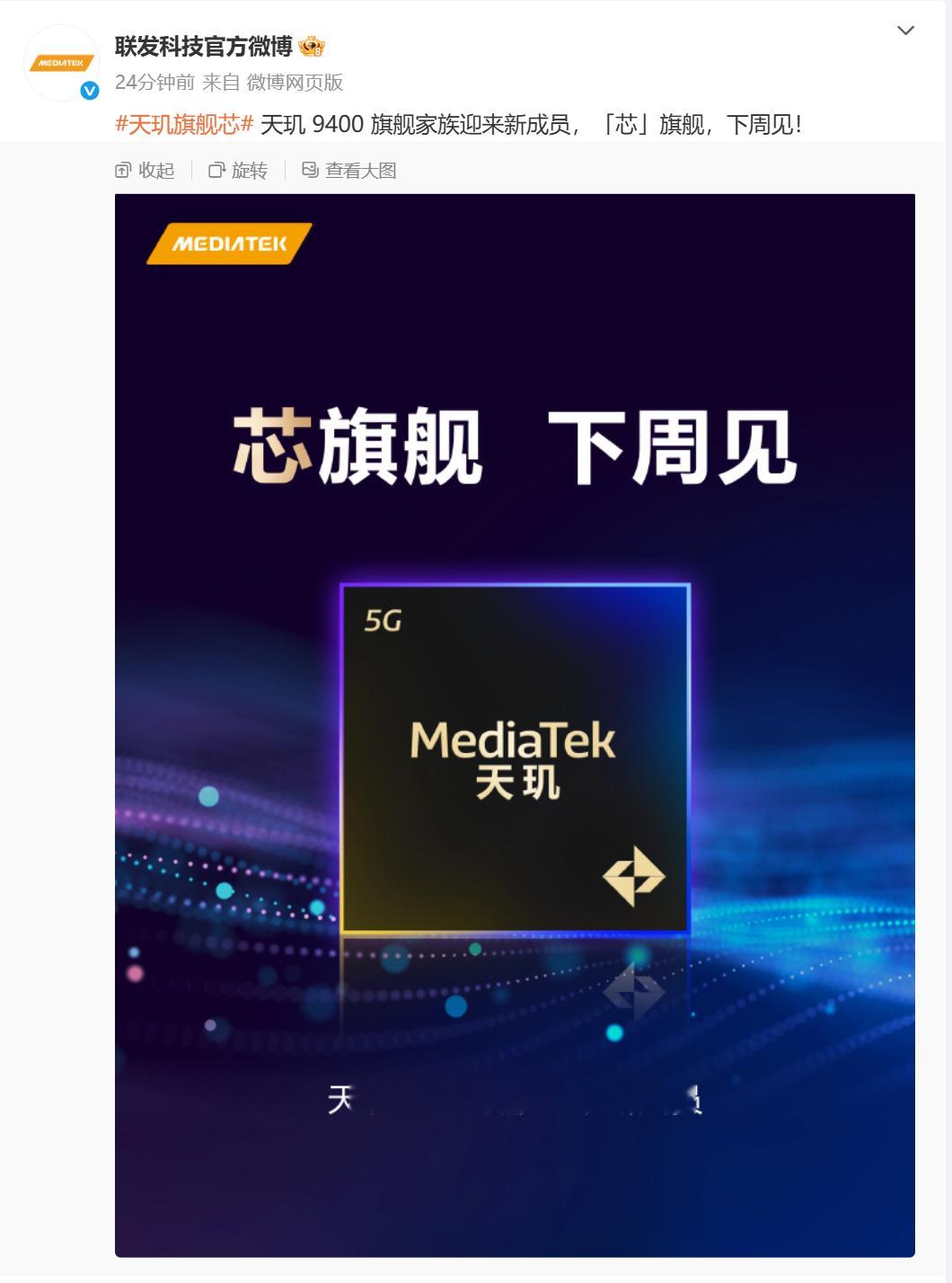Collapse the image with 收起
This screenshot has width=952, height=1283.
point(145,171)
